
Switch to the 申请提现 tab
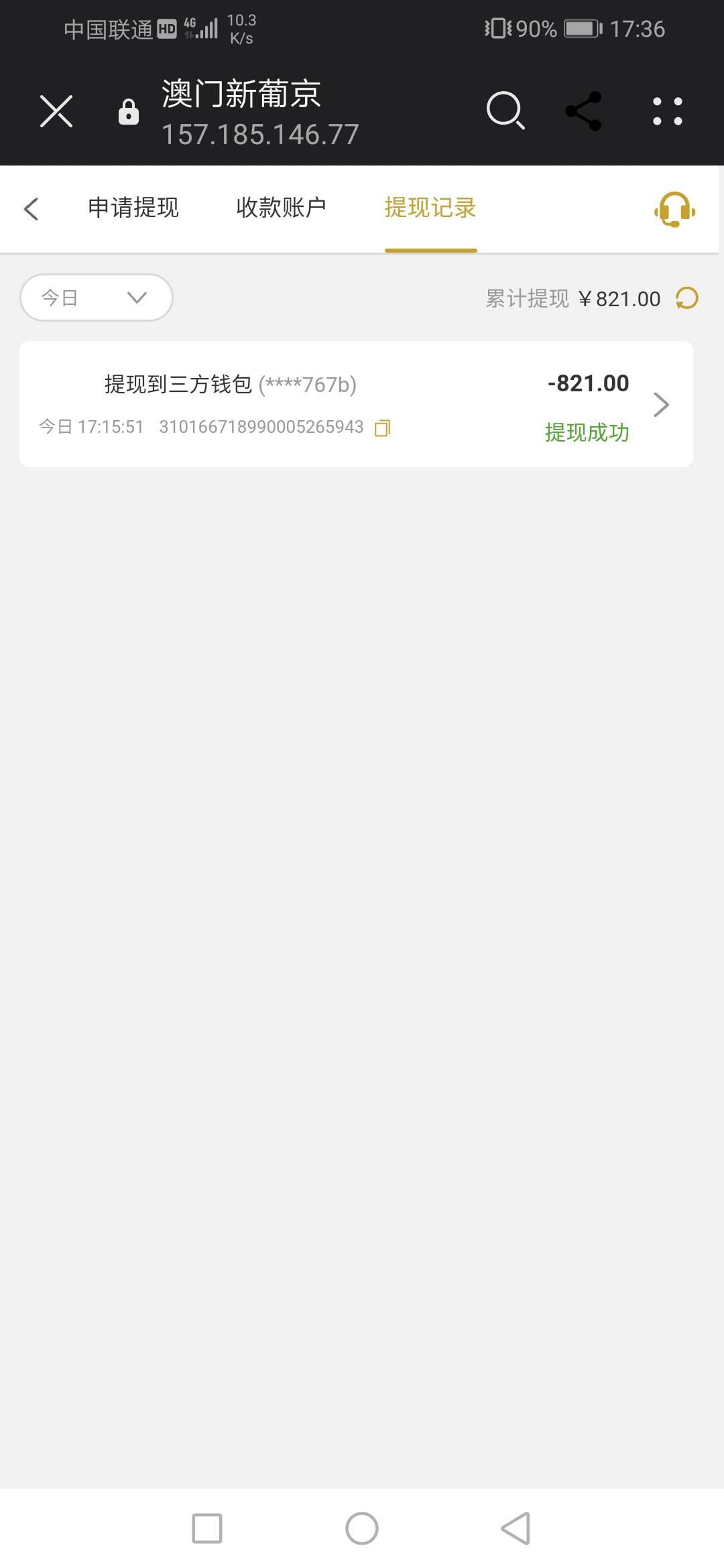coord(133,208)
